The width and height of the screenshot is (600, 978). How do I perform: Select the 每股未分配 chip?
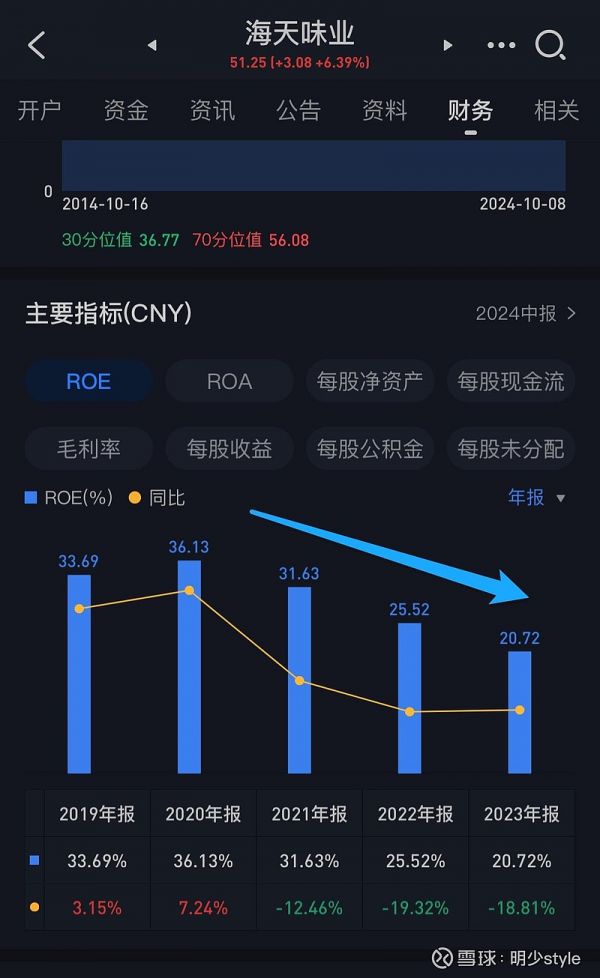click(511, 448)
